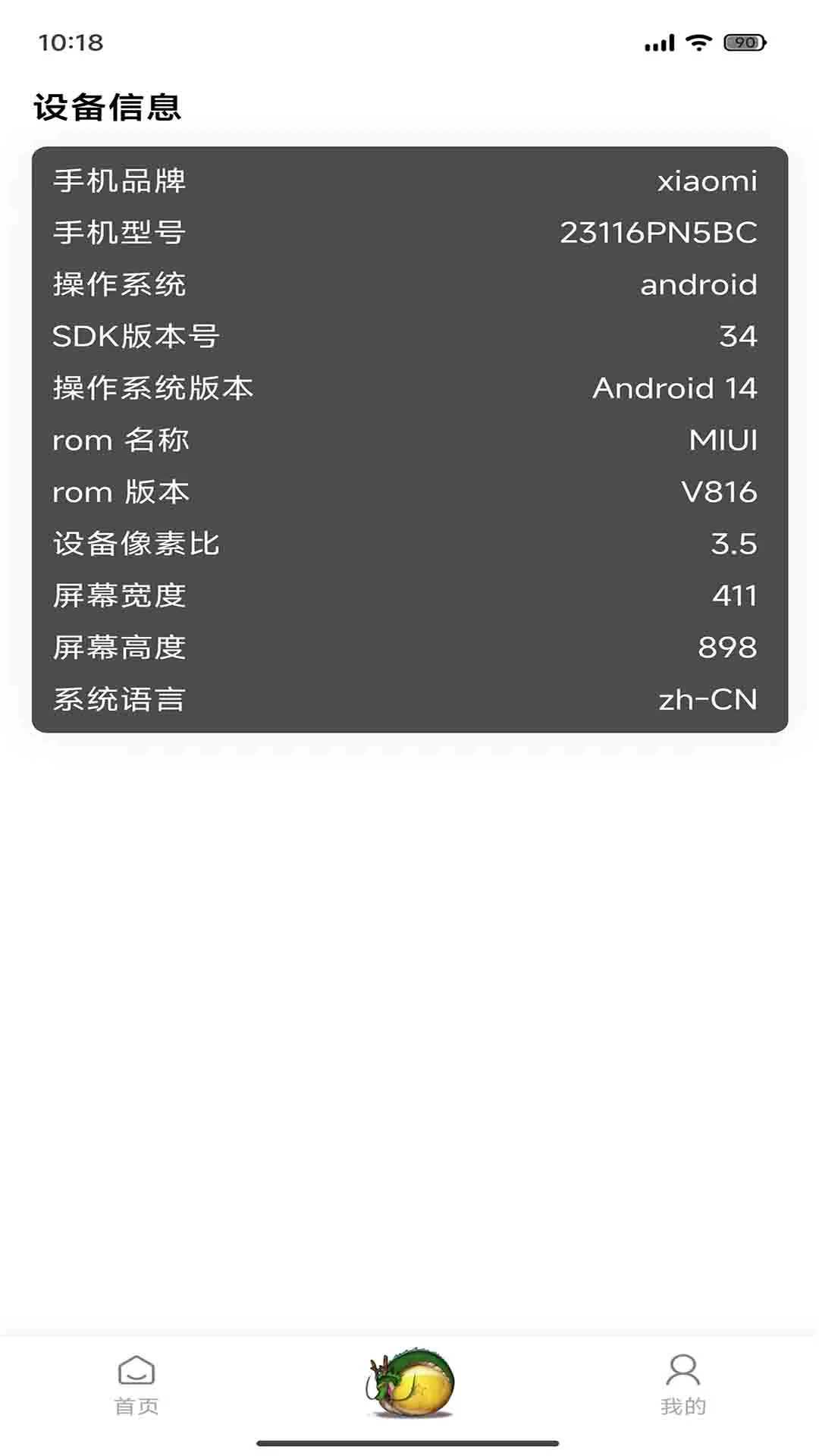
Task: Select the 操作系统 android row
Action: [409, 285]
